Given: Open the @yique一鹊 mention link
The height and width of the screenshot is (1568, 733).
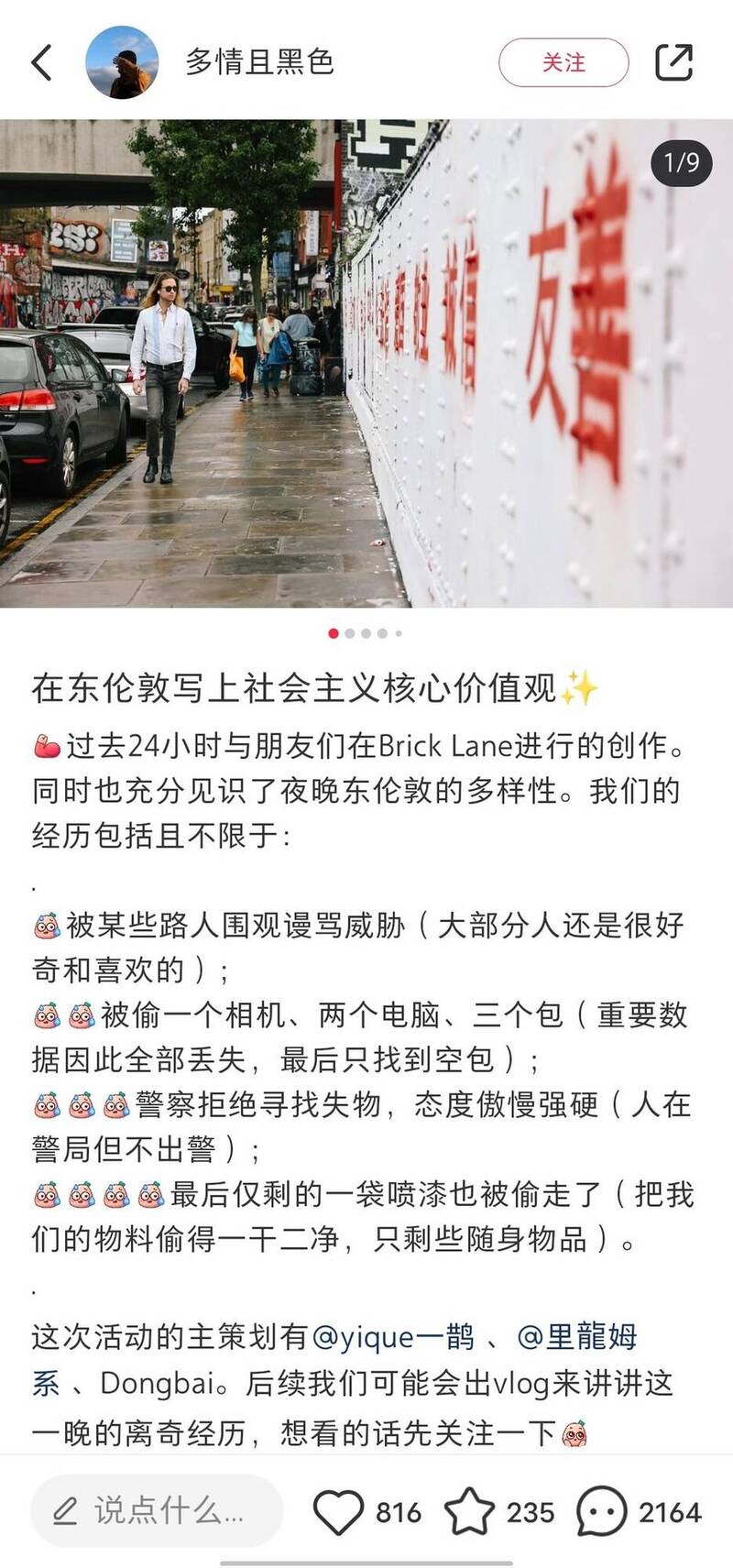Looking at the screenshot, I should pyautogui.click(x=393, y=1337).
